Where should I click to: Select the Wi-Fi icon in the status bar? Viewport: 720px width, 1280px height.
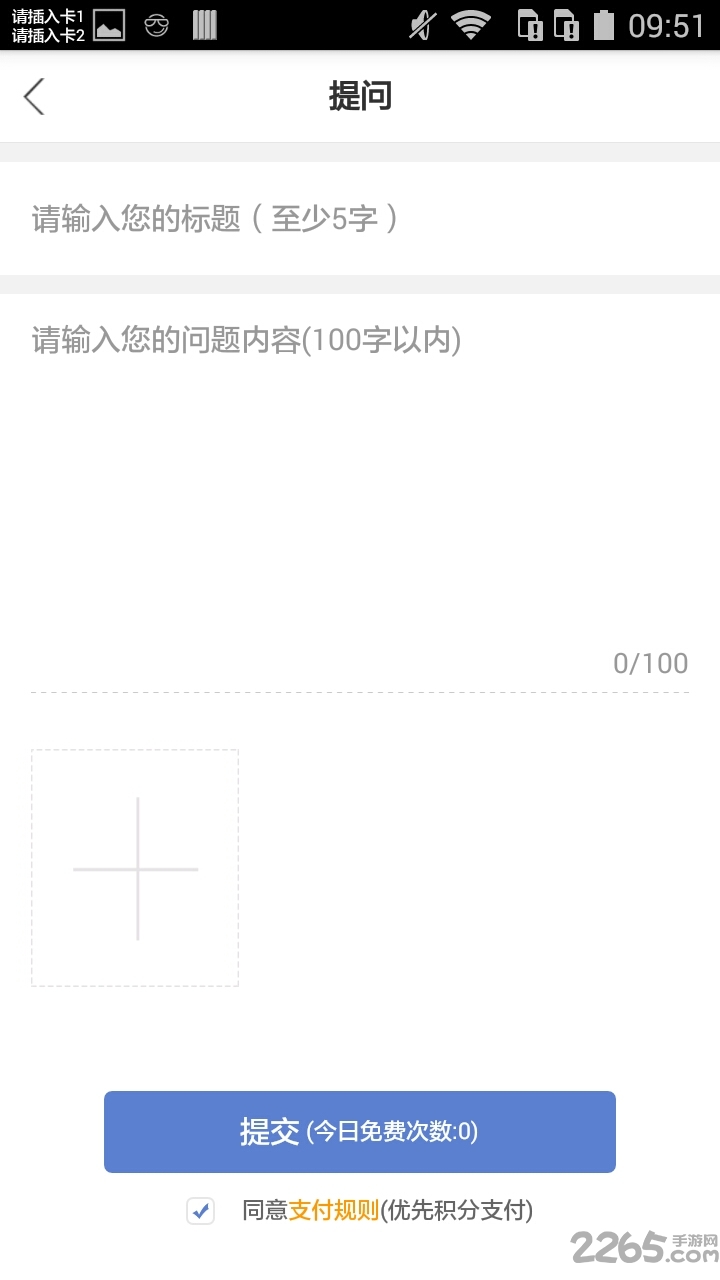click(470, 24)
